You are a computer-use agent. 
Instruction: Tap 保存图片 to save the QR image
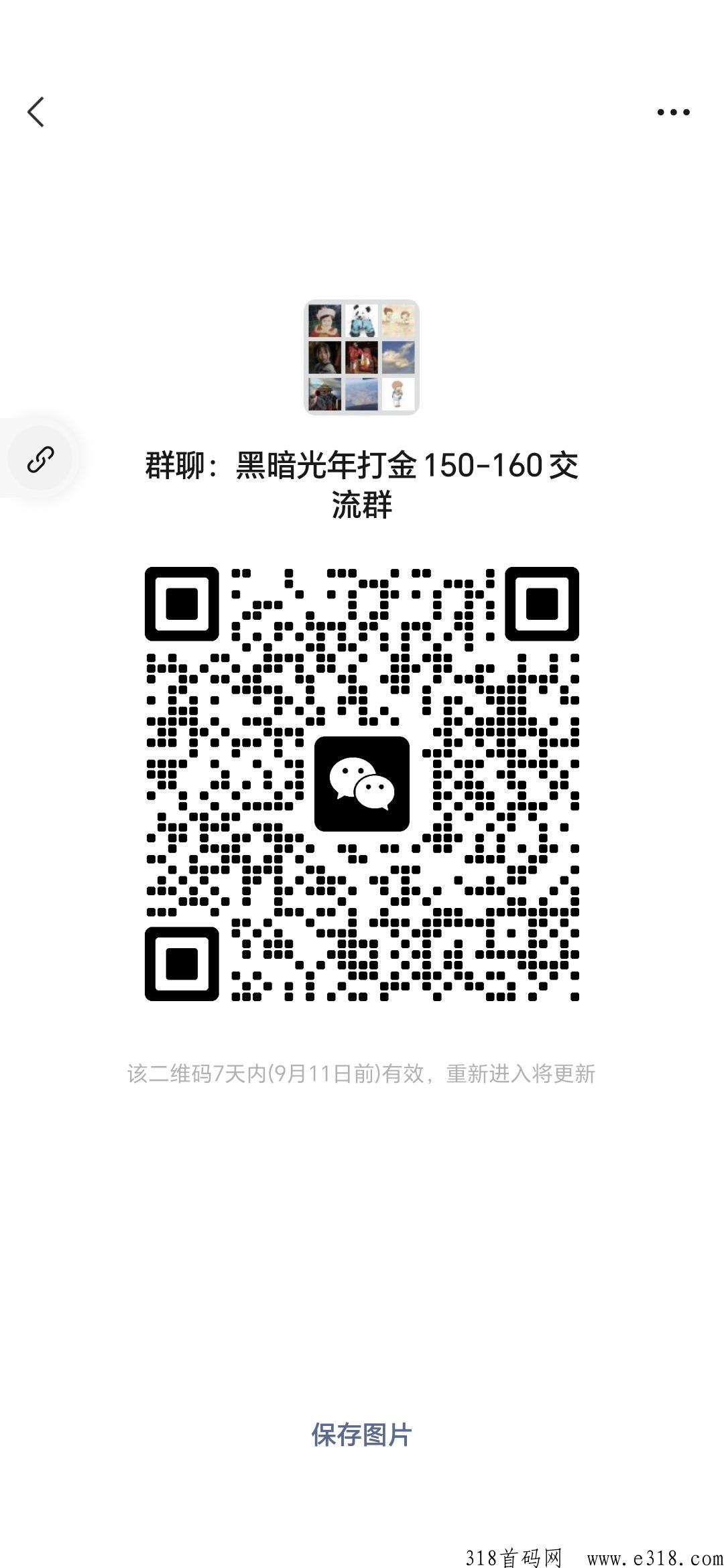361,1435
